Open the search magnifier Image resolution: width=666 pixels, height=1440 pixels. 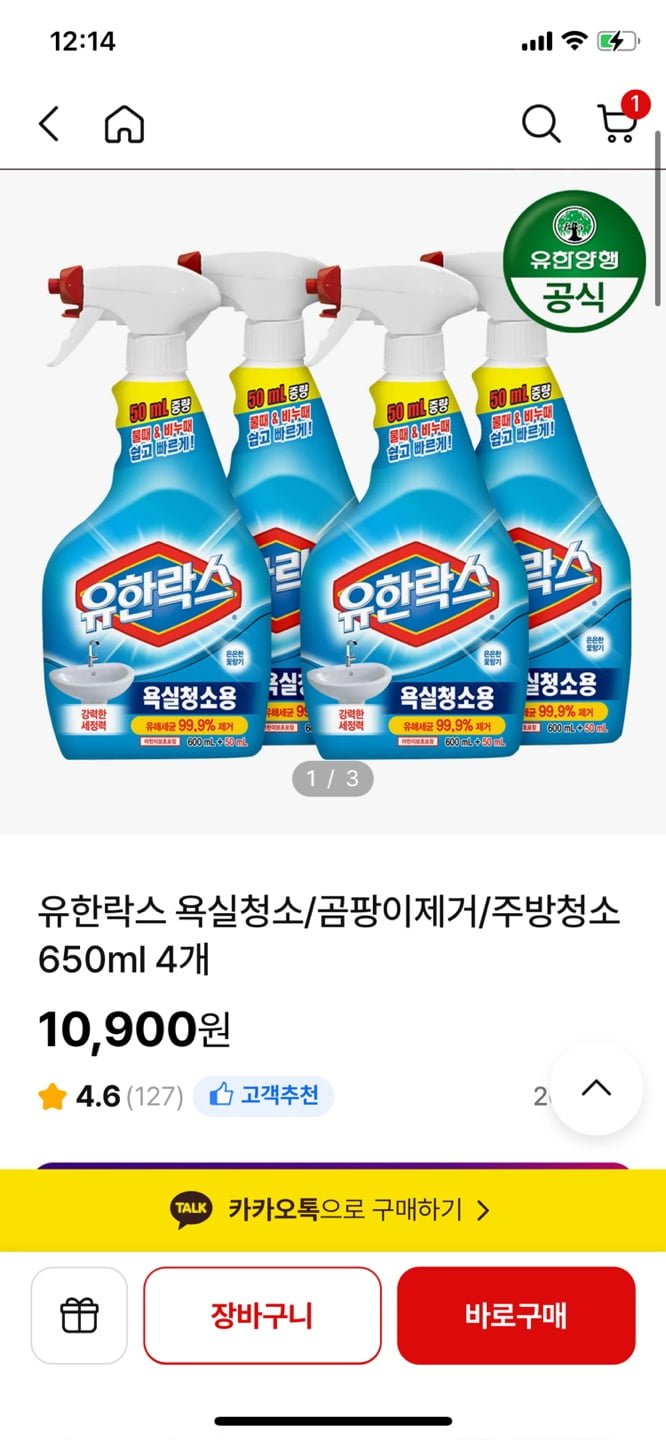click(540, 124)
